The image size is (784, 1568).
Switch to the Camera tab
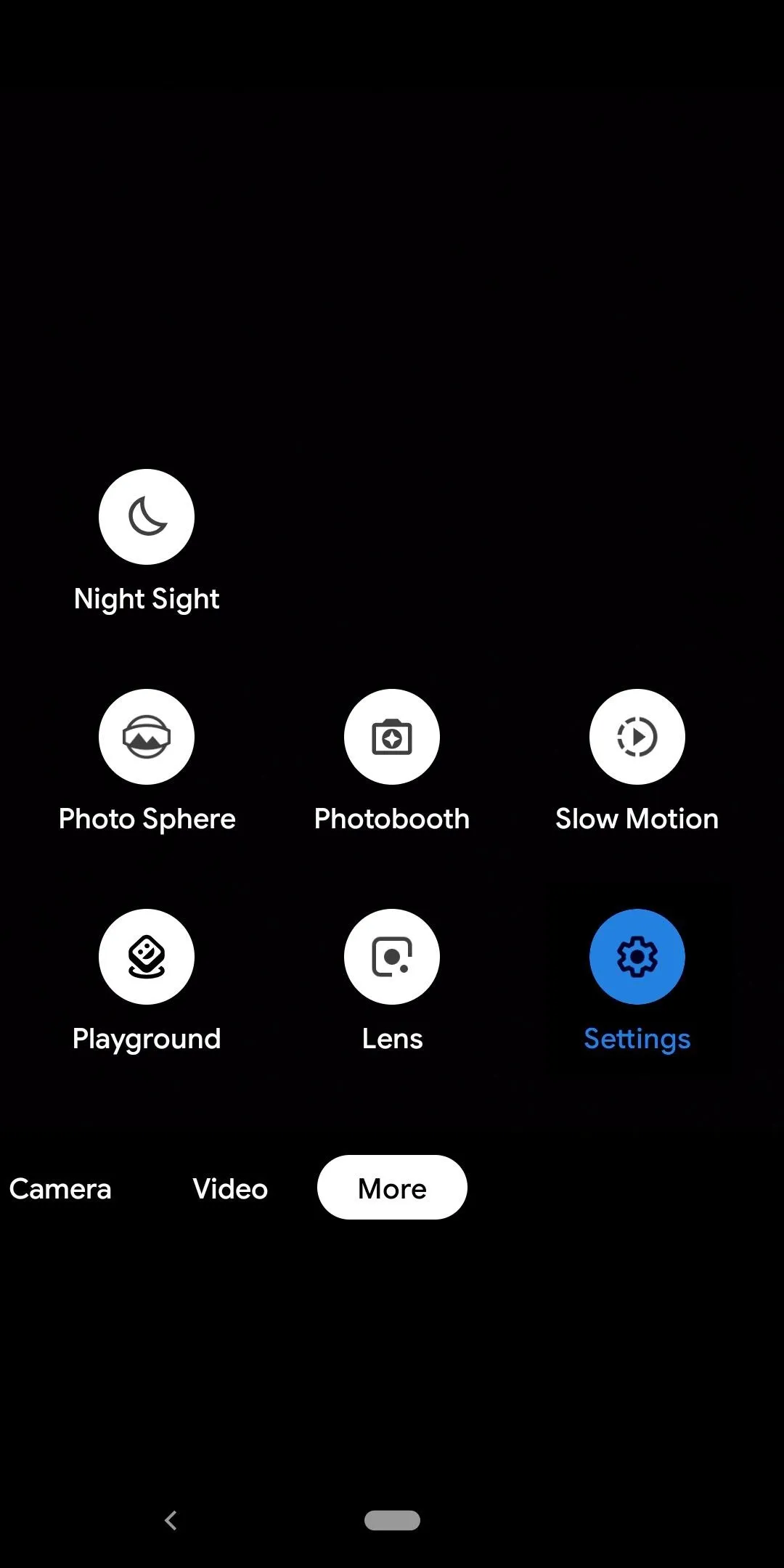tap(60, 1189)
